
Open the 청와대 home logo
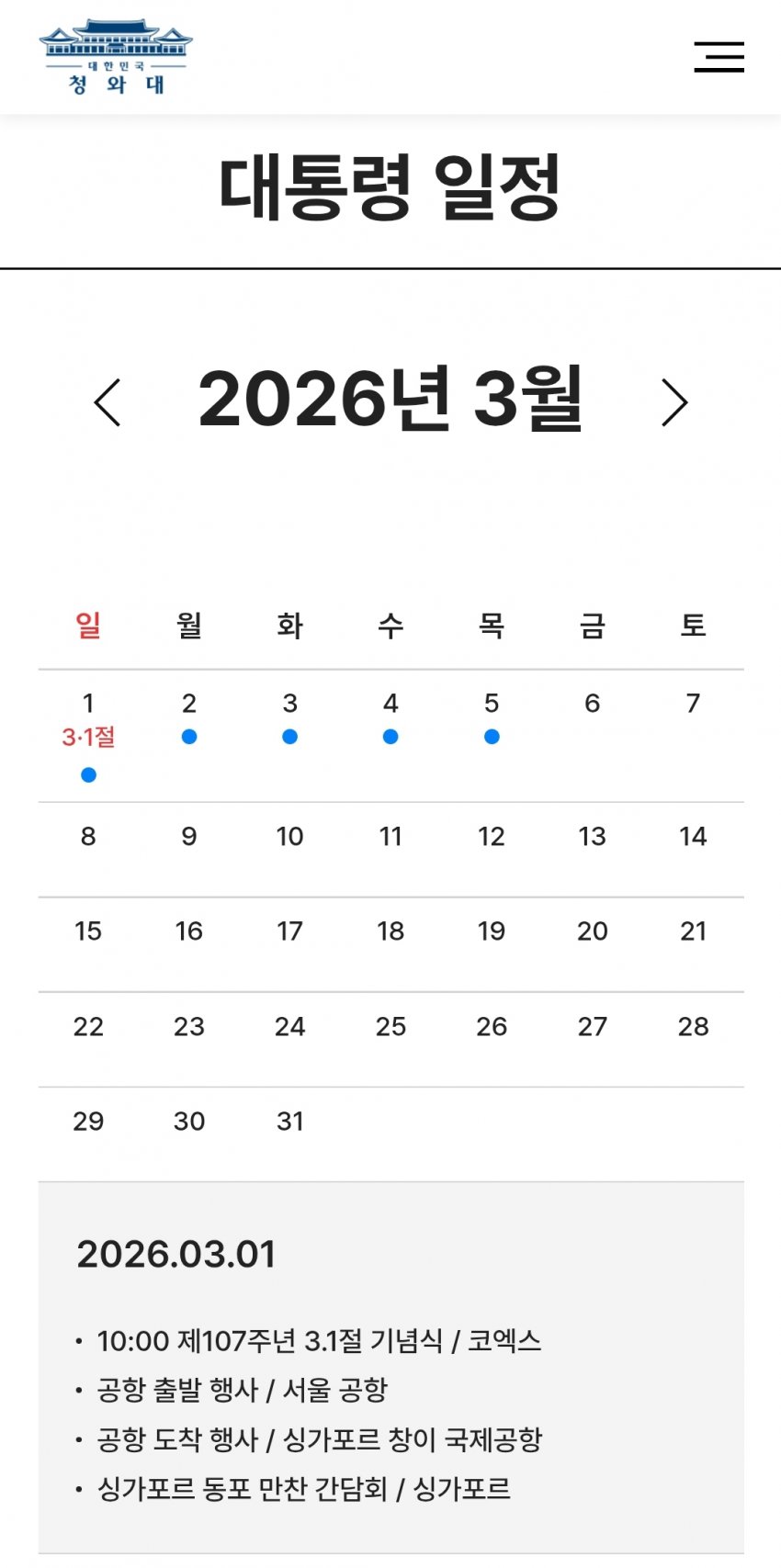coord(116,57)
